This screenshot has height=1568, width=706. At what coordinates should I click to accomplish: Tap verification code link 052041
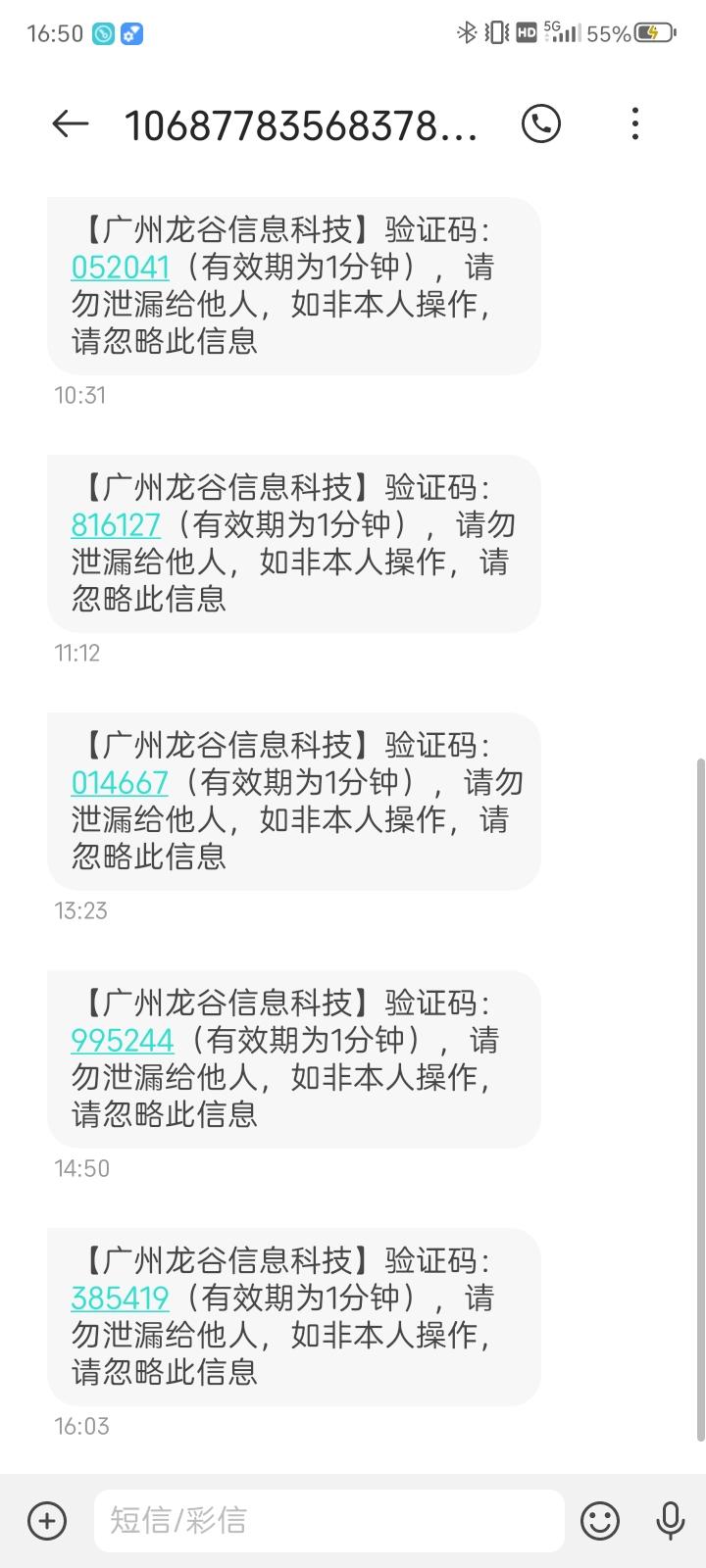(x=121, y=268)
